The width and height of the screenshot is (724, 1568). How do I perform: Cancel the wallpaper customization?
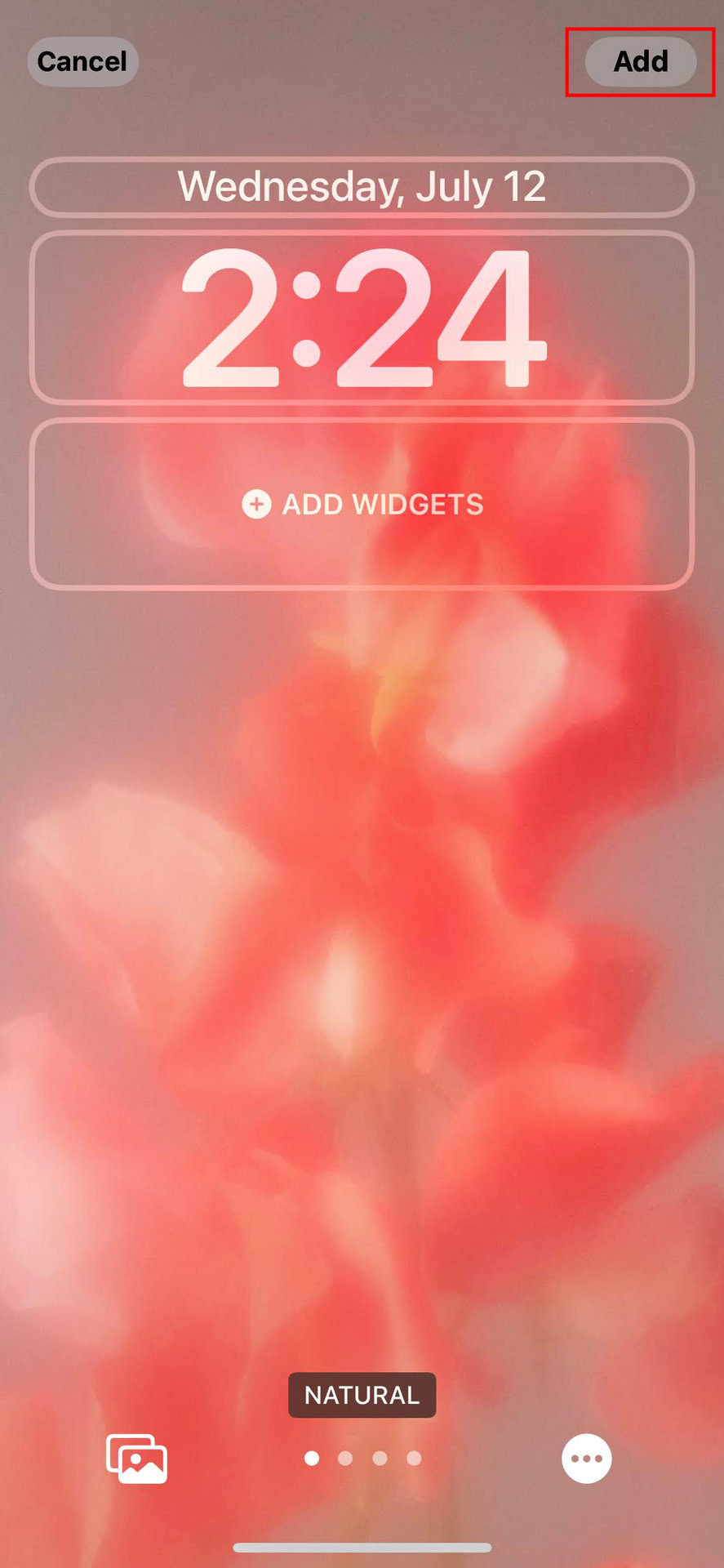tap(82, 62)
